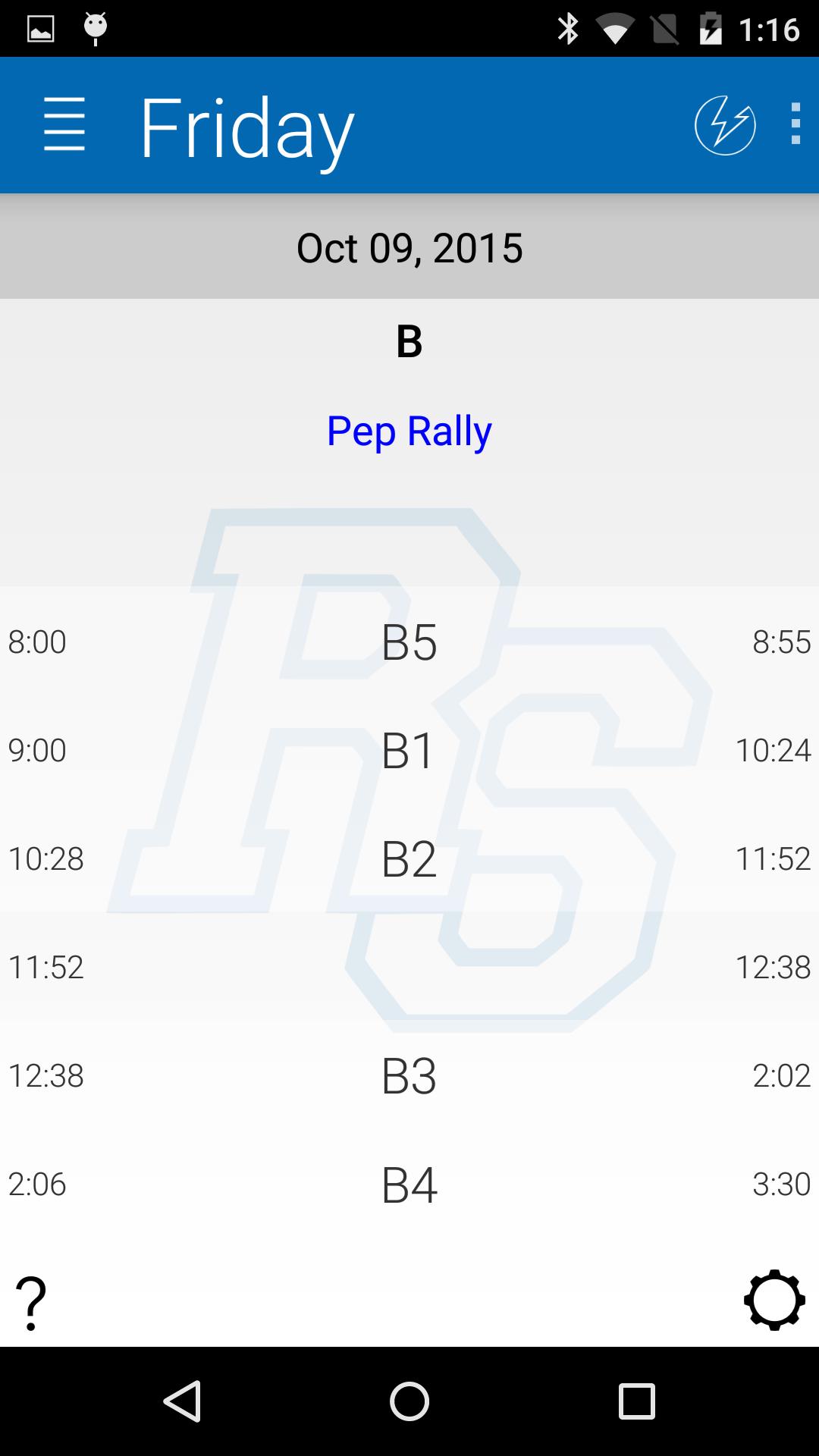Viewport: 819px width, 1456px height.
Task: Open the help question mark
Action: 31,1303
